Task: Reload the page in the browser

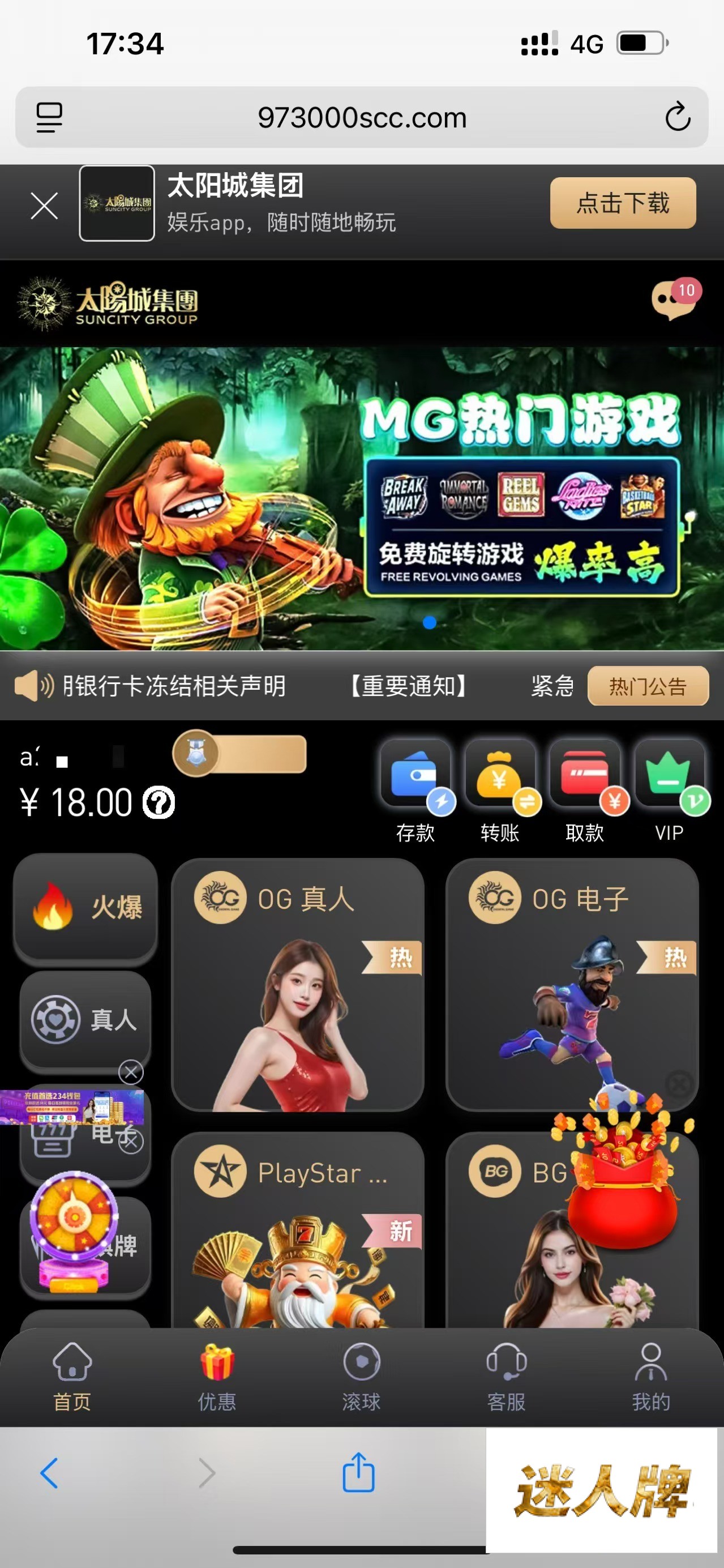Action: [x=677, y=117]
